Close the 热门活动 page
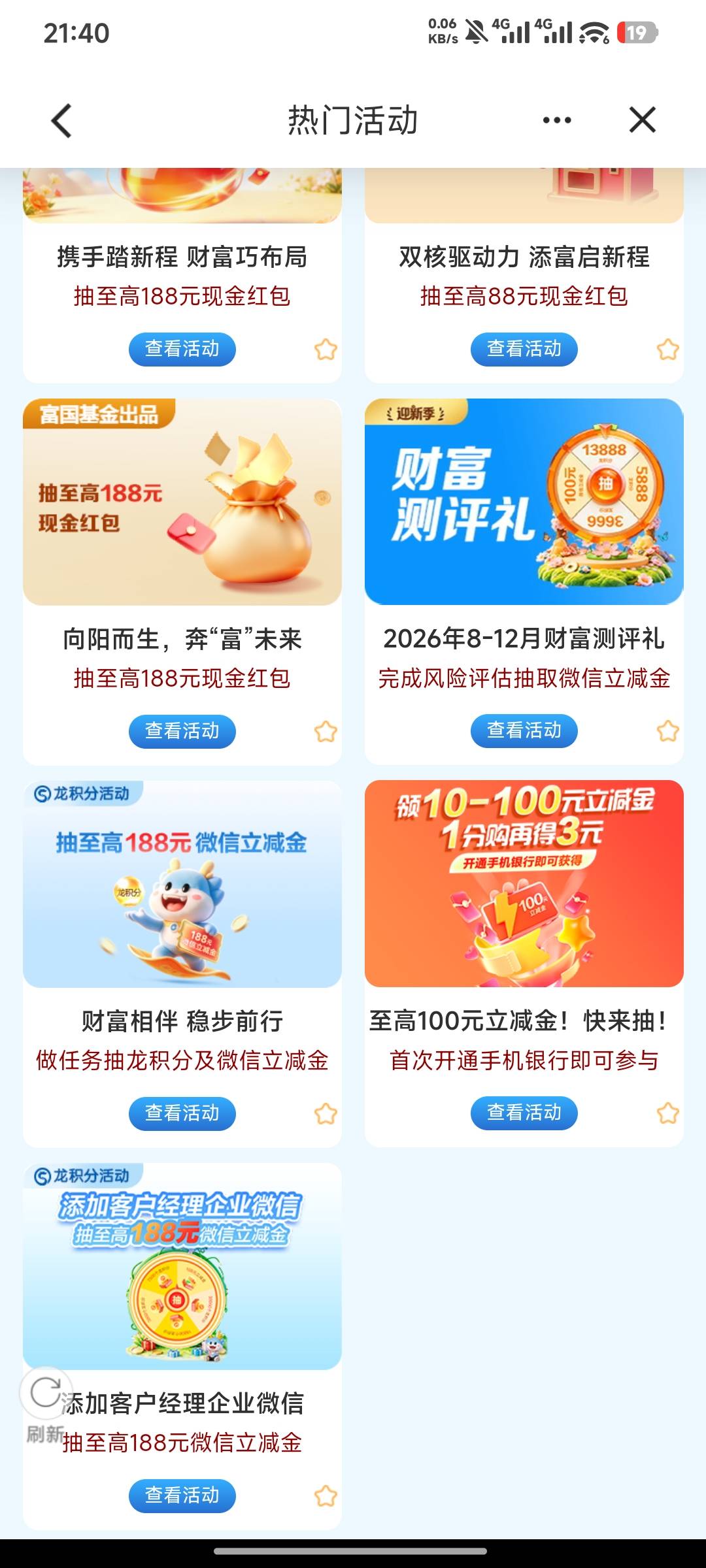 [642, 120]
